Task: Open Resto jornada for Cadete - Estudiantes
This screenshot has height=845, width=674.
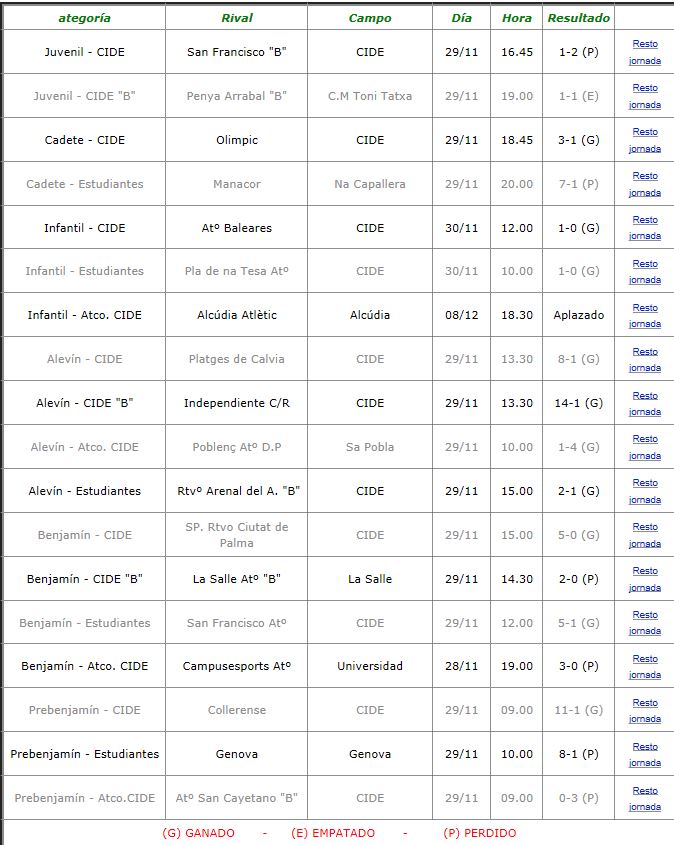Action: [x=645, y=177]
